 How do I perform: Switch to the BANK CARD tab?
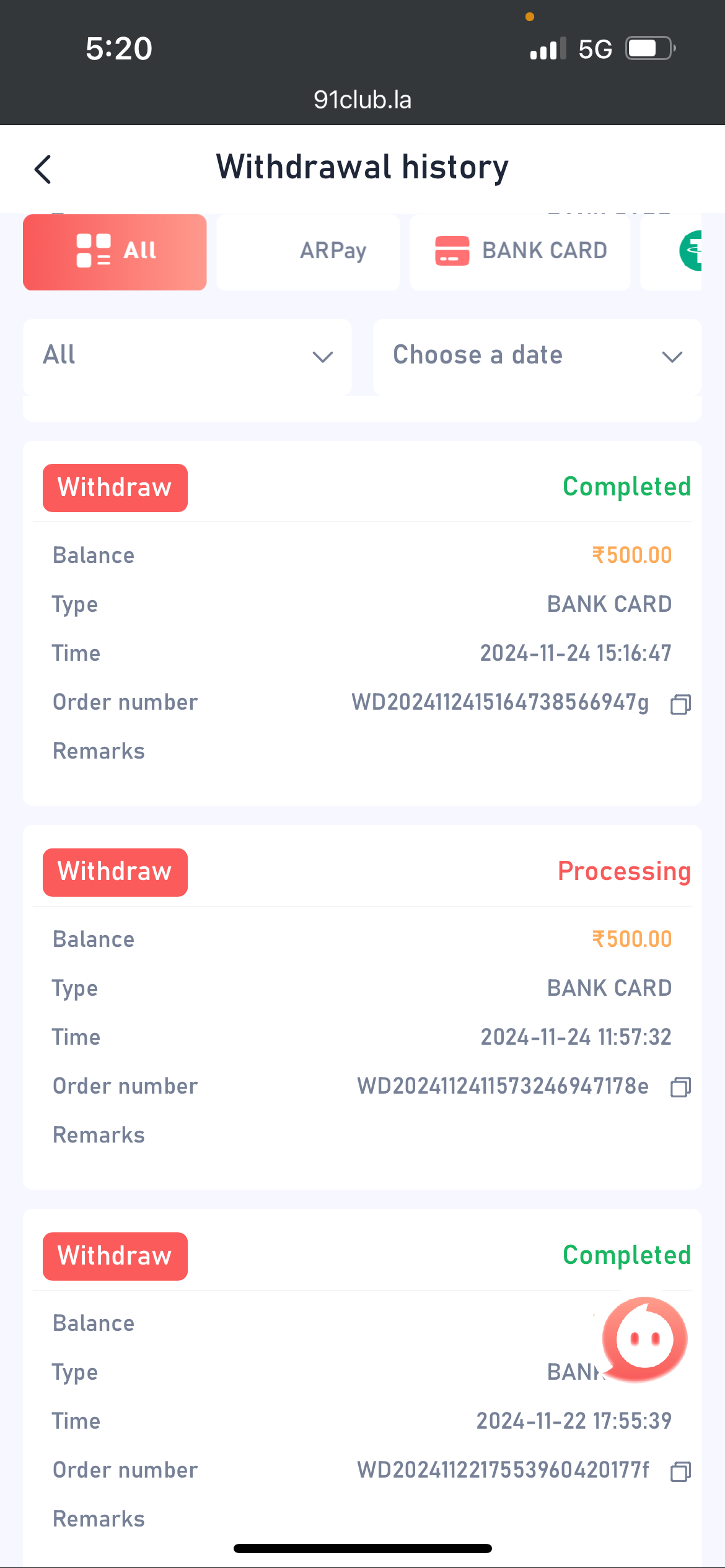(x=520, y=252)
